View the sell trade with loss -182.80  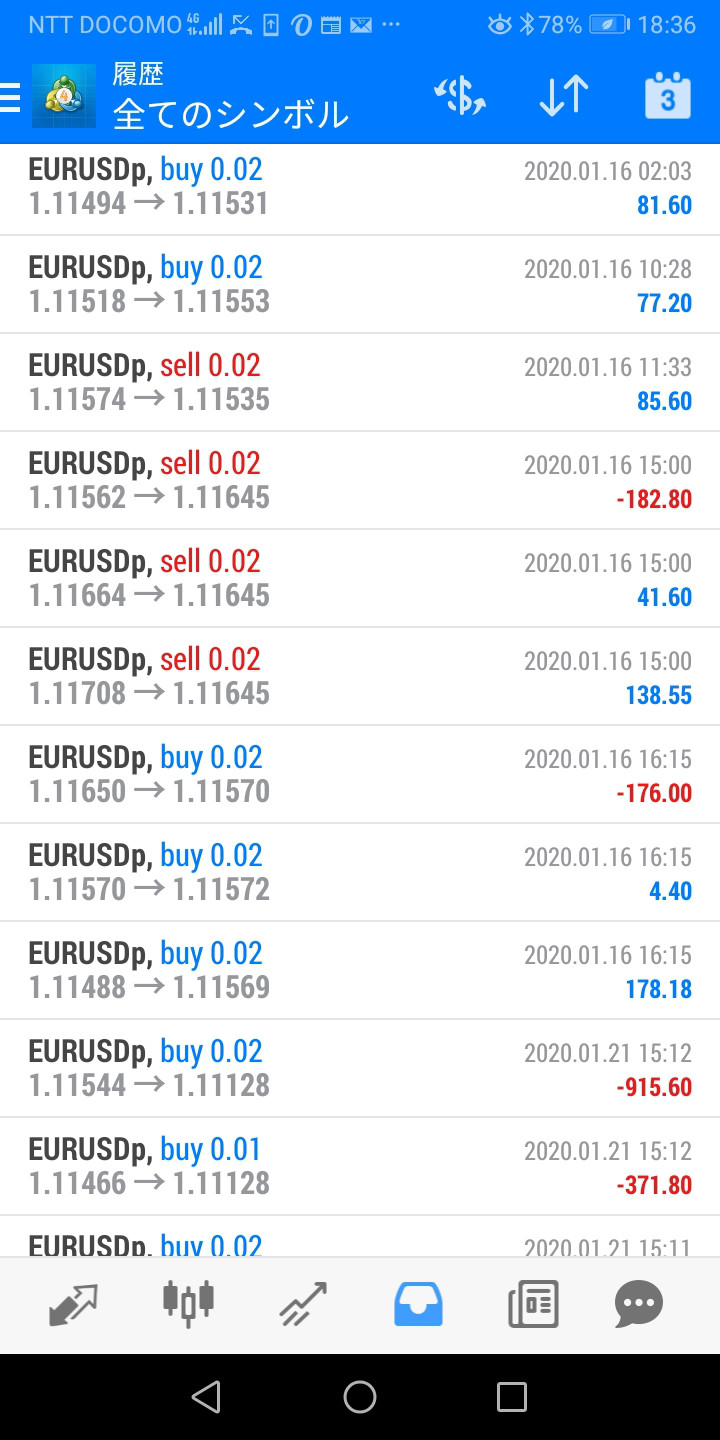point(360,481)
